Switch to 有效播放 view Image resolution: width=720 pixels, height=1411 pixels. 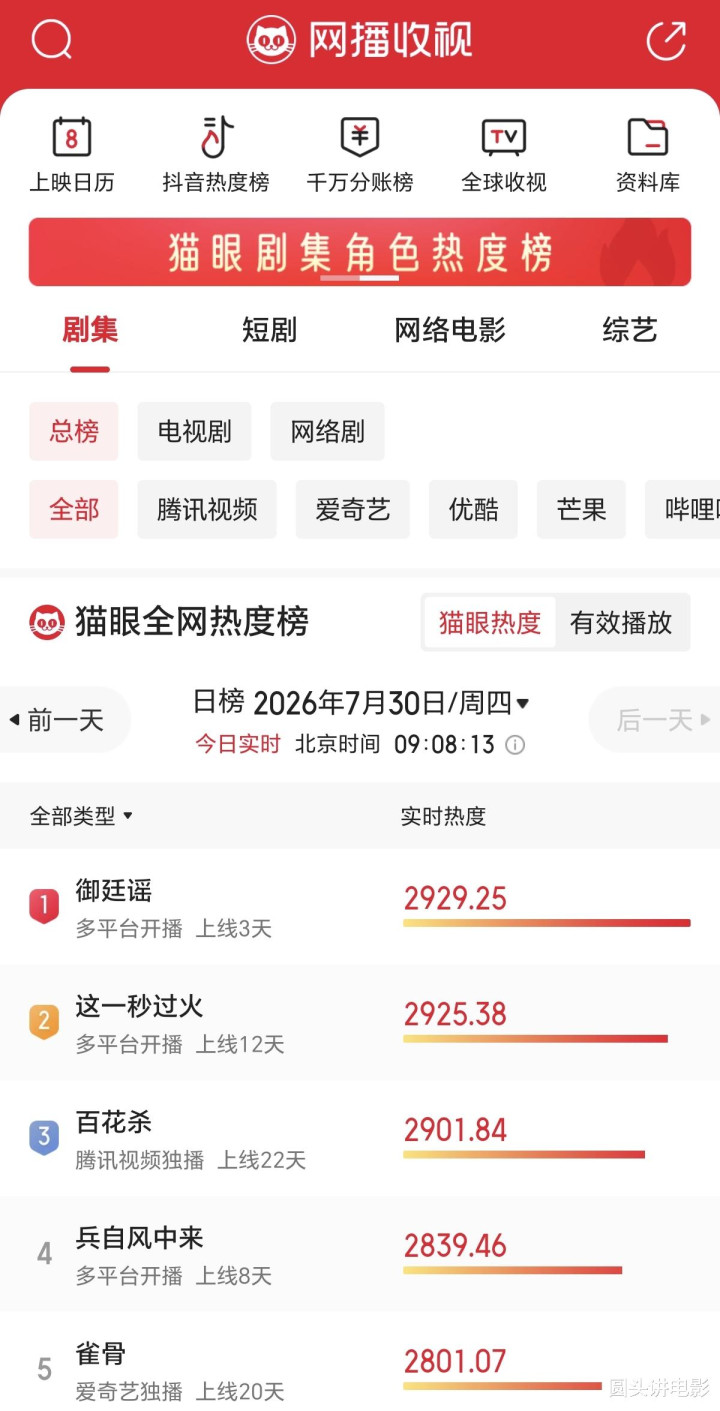(x=621, y=623)
